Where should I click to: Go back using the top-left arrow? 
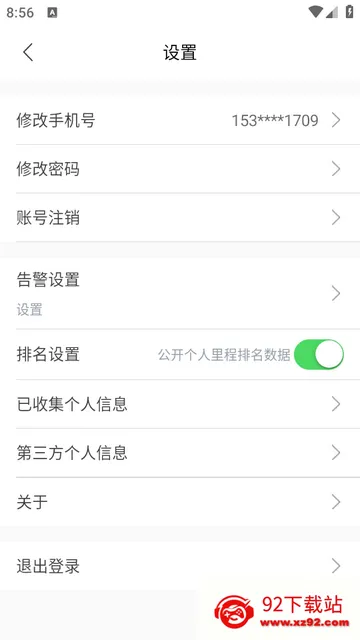click(x=28, y=53)
